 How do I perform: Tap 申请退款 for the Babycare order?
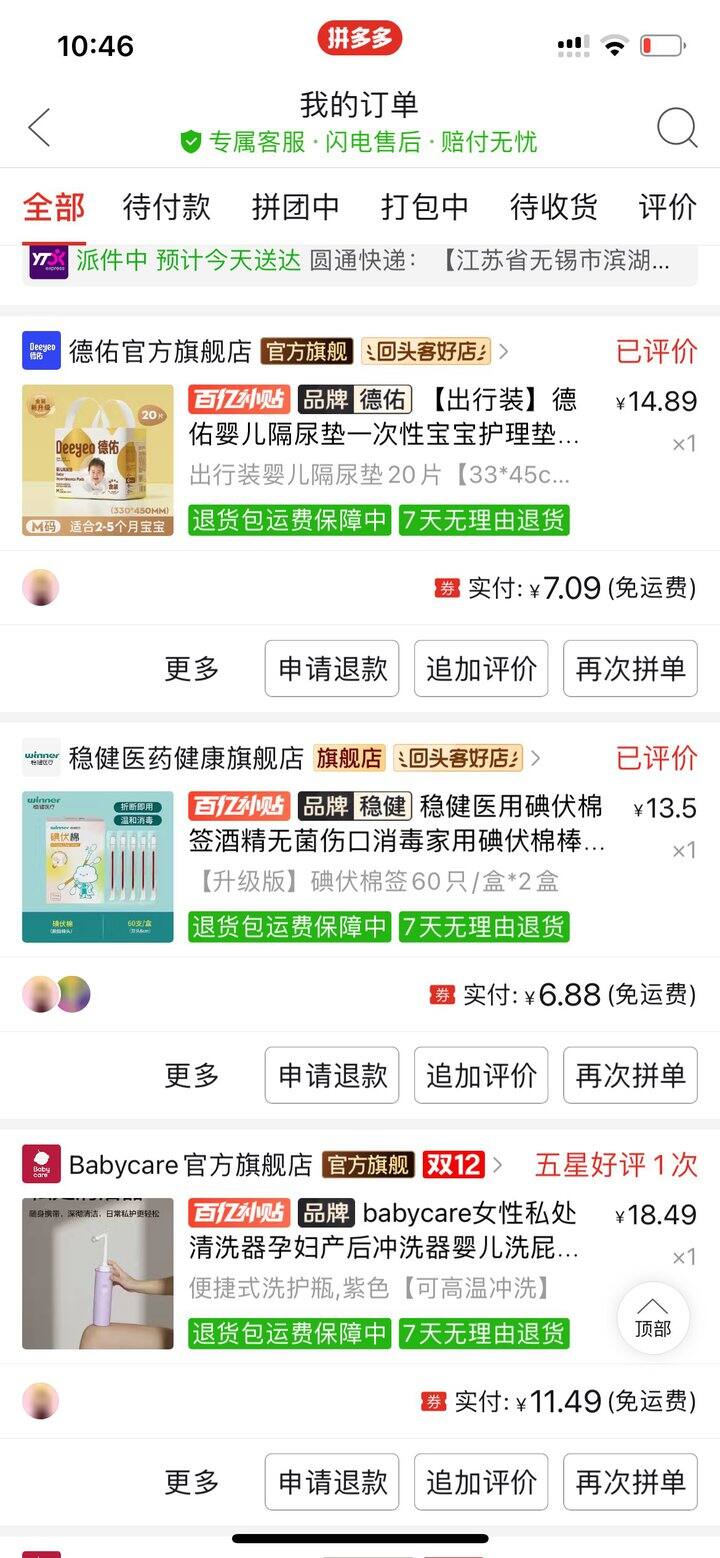332,1482
